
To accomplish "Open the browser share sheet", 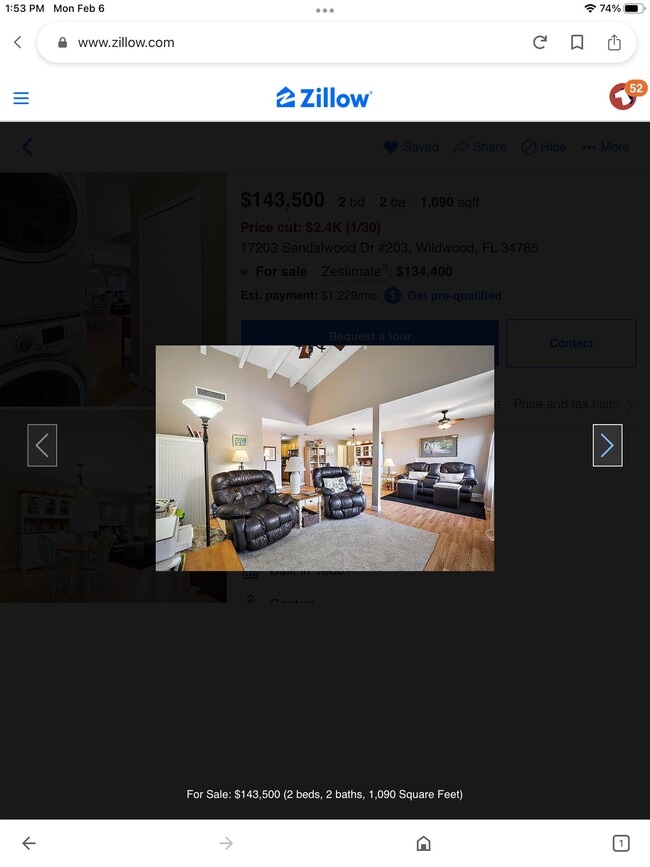I will 614,42.
